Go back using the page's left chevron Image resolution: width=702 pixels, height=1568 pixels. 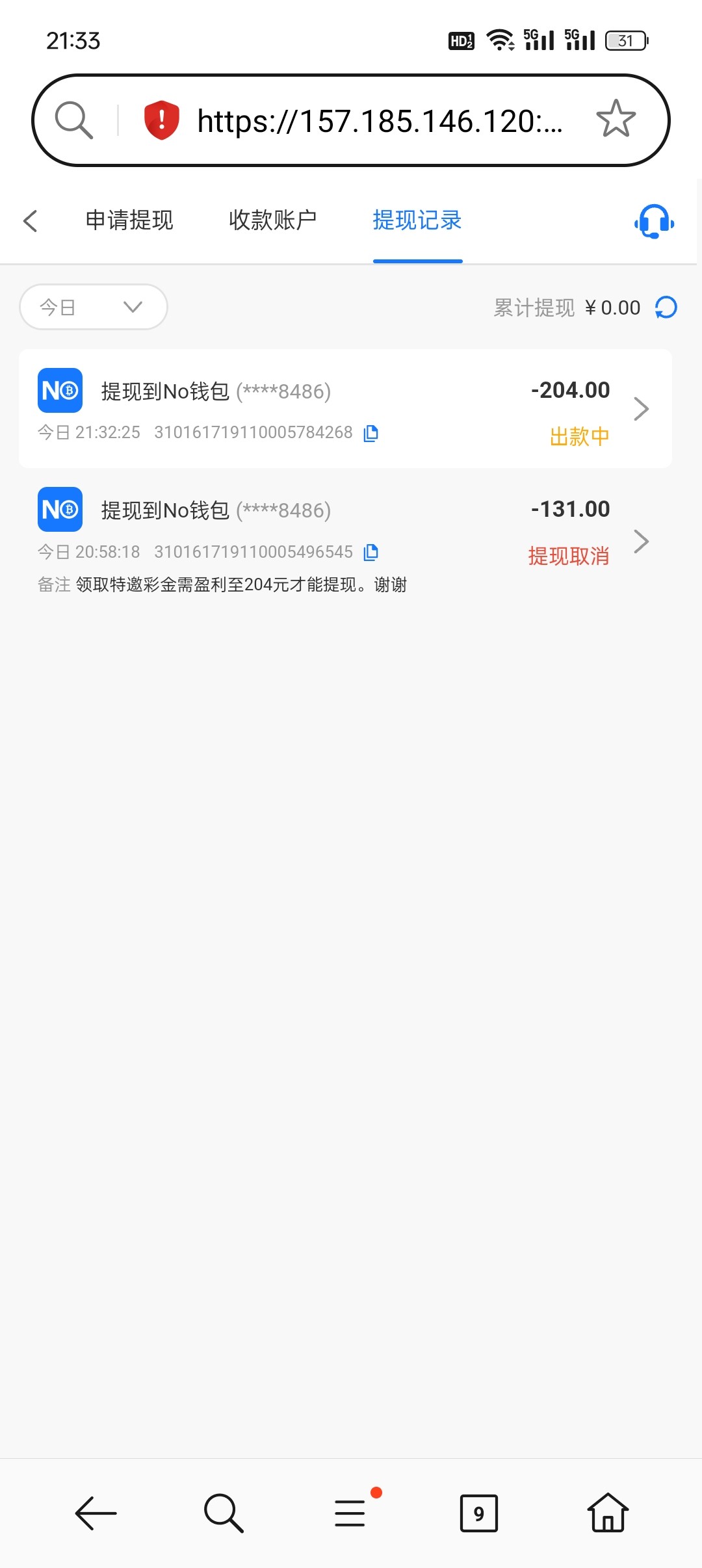tap(31, 220)
